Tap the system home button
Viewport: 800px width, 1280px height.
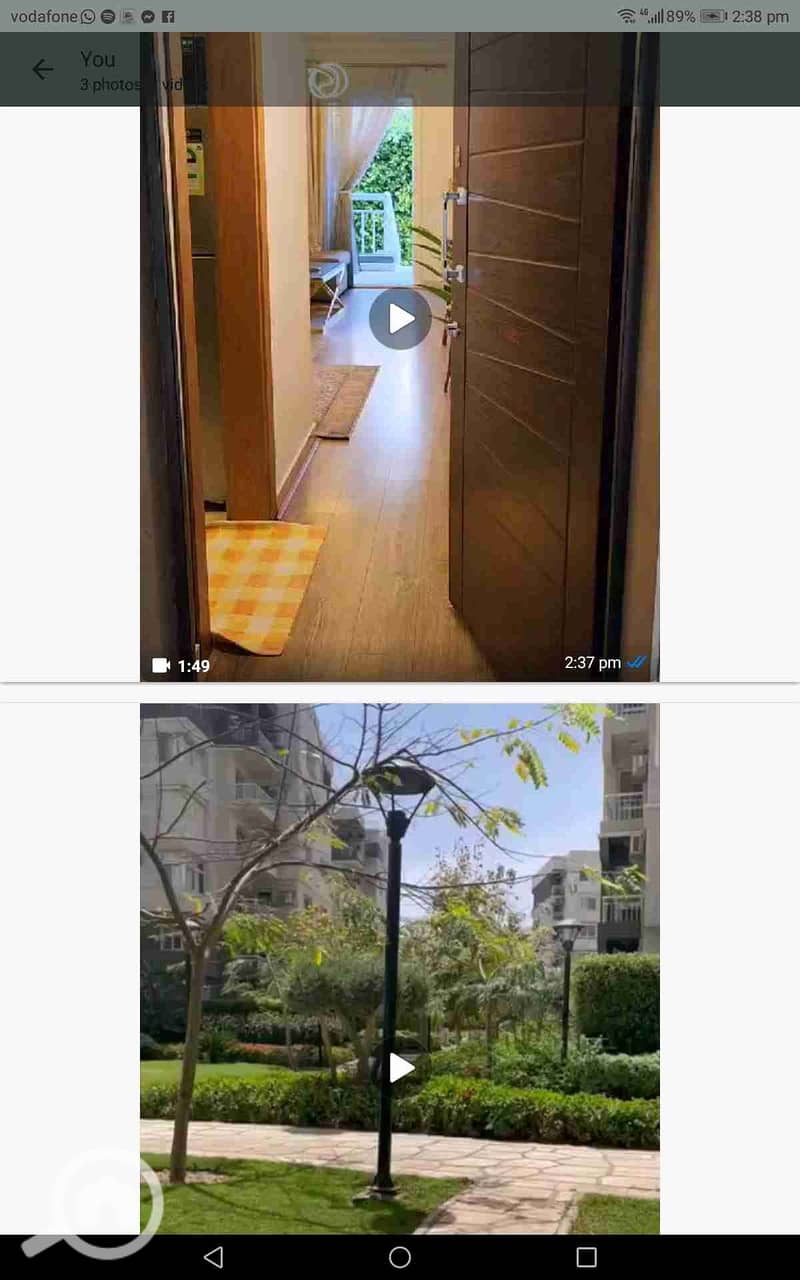tap(400, 1257)
